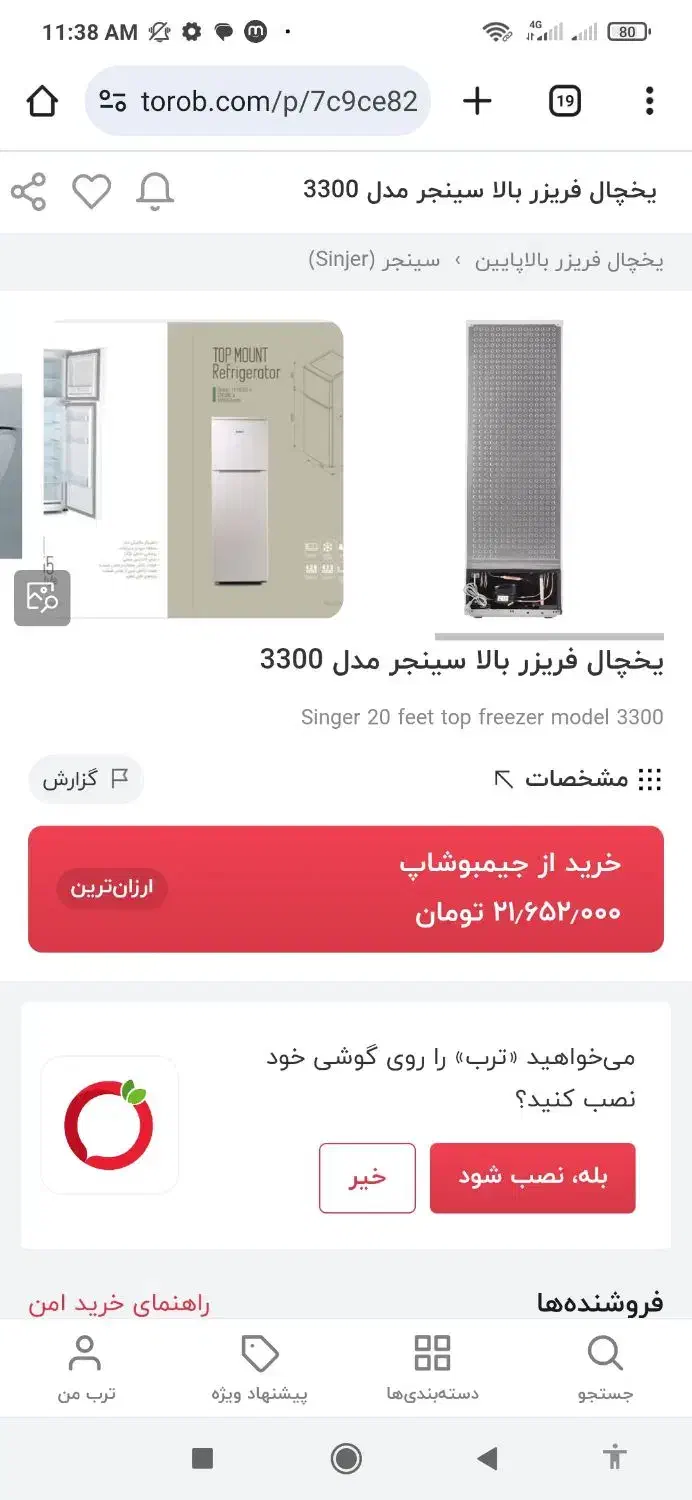Open a new browser tab

click(x=478, y=101)
